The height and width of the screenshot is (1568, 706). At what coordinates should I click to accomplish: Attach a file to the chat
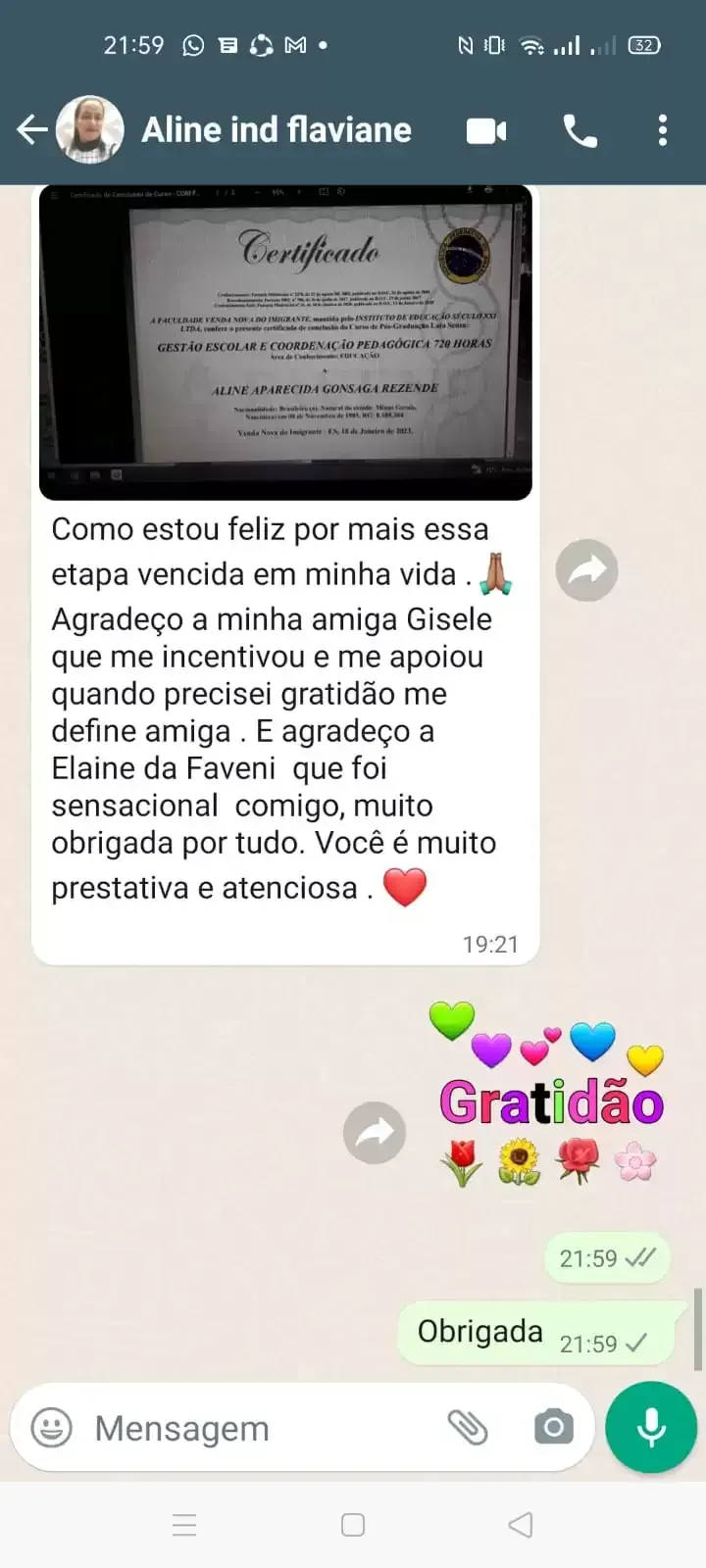(468, 1428)
